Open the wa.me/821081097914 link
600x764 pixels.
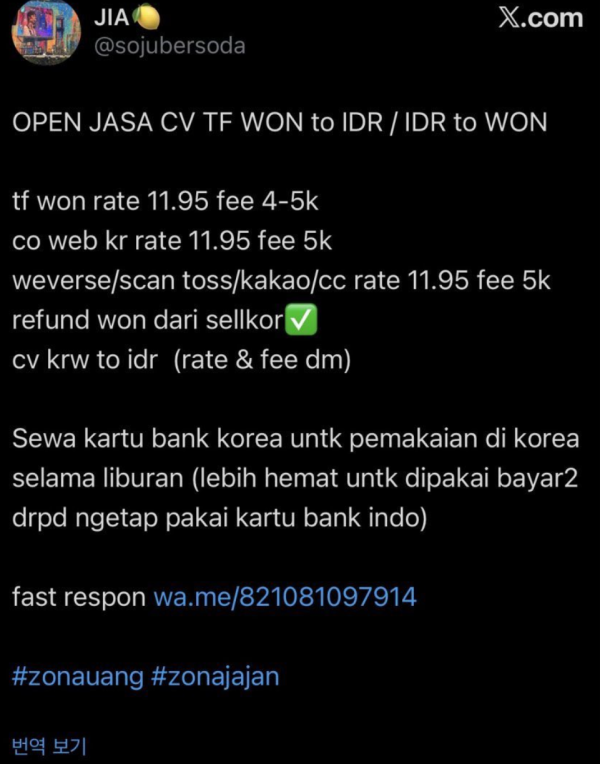point(284,597)
